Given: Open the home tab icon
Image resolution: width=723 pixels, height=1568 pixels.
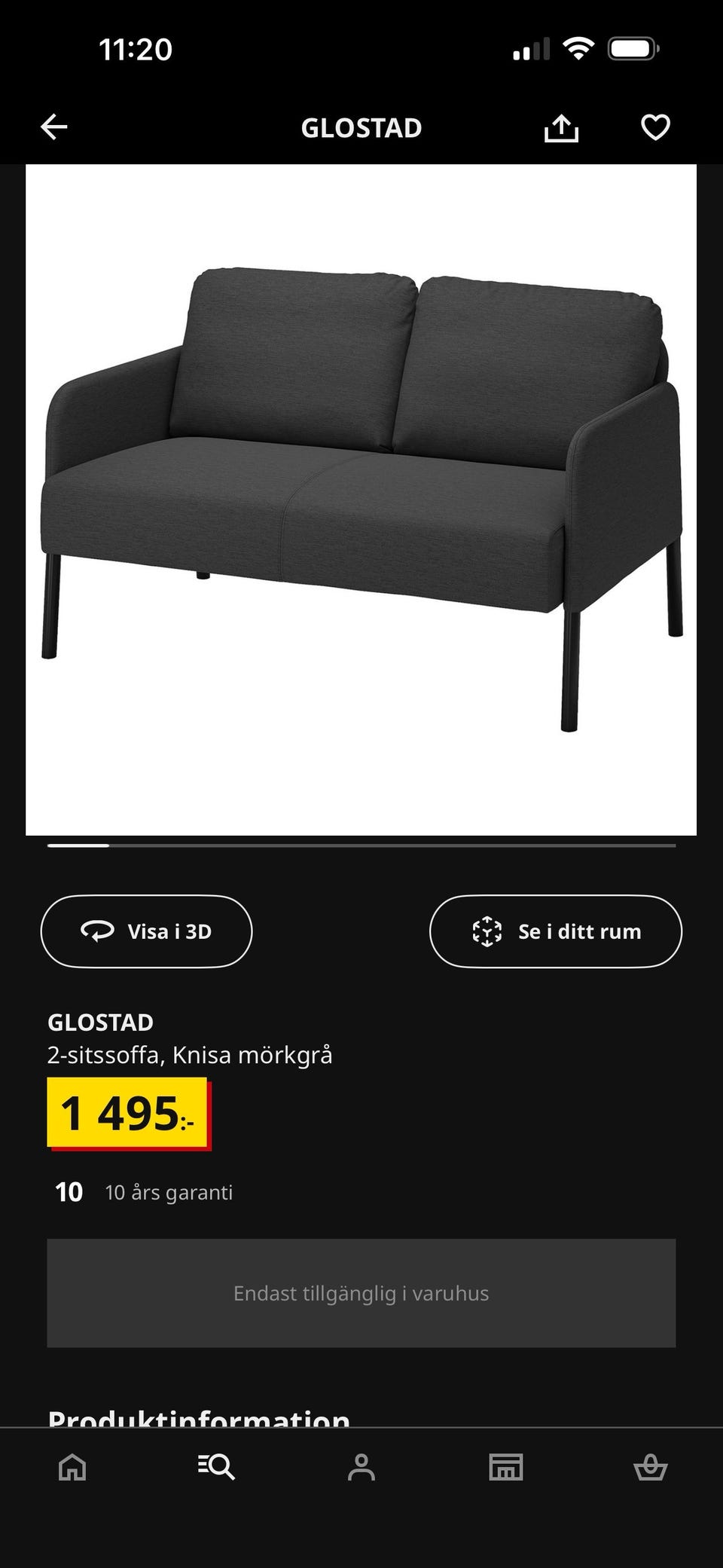Looking at the screenshot, I should point(72,1466).
